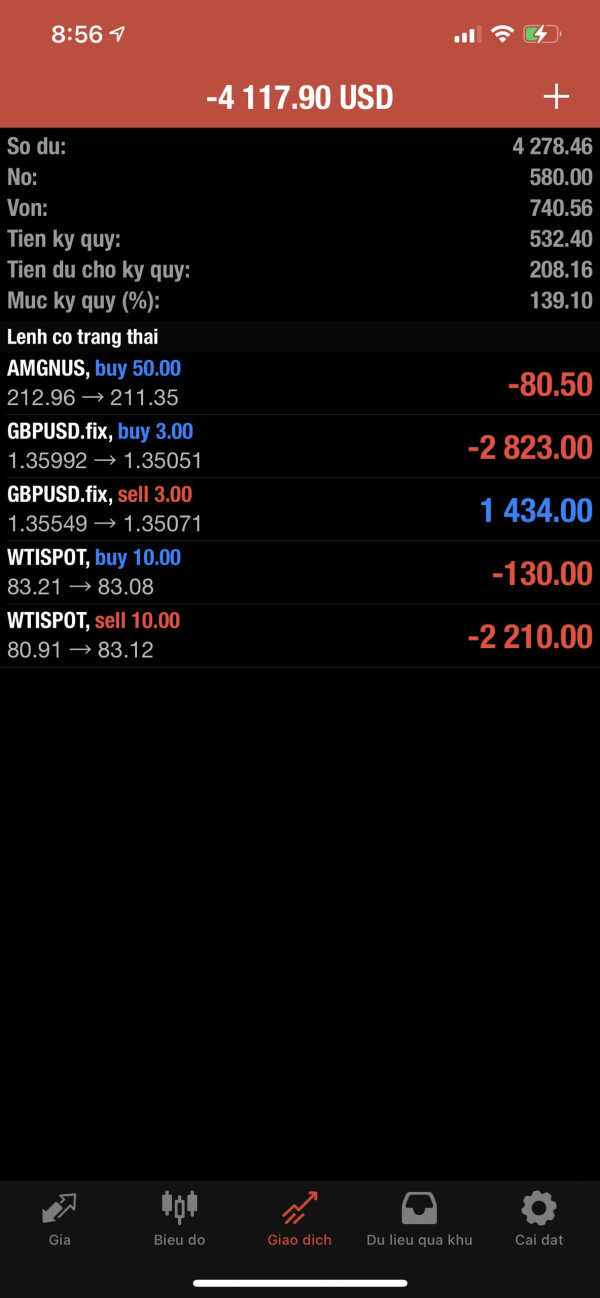Switch to the Gia tab
This screenshot has width=600, height=1298.
(60, 1219)
